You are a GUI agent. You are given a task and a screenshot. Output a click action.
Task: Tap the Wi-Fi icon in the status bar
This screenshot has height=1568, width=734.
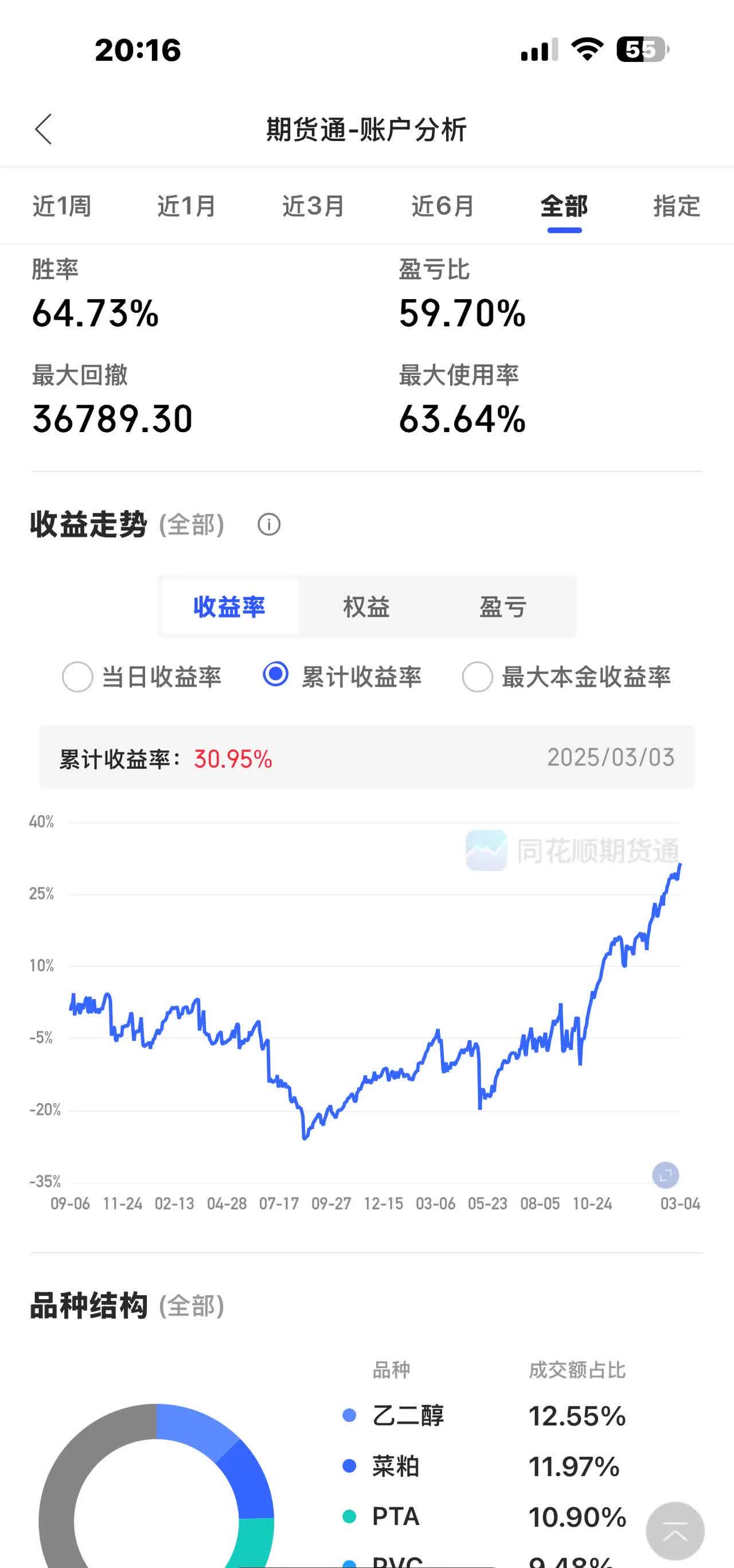click(x=588, y=50)
